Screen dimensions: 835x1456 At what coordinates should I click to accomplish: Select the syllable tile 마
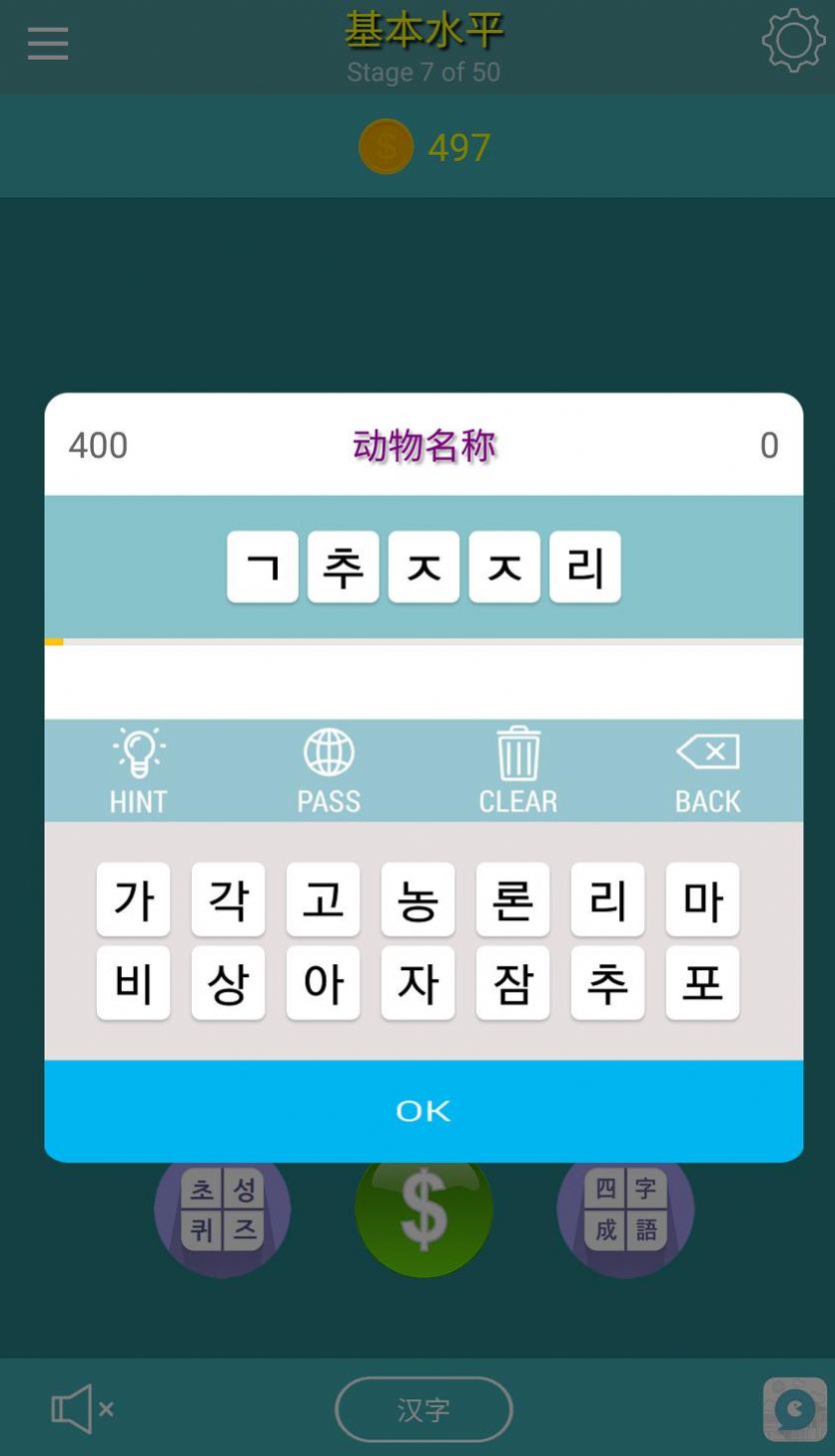click(x=703, y=899)
